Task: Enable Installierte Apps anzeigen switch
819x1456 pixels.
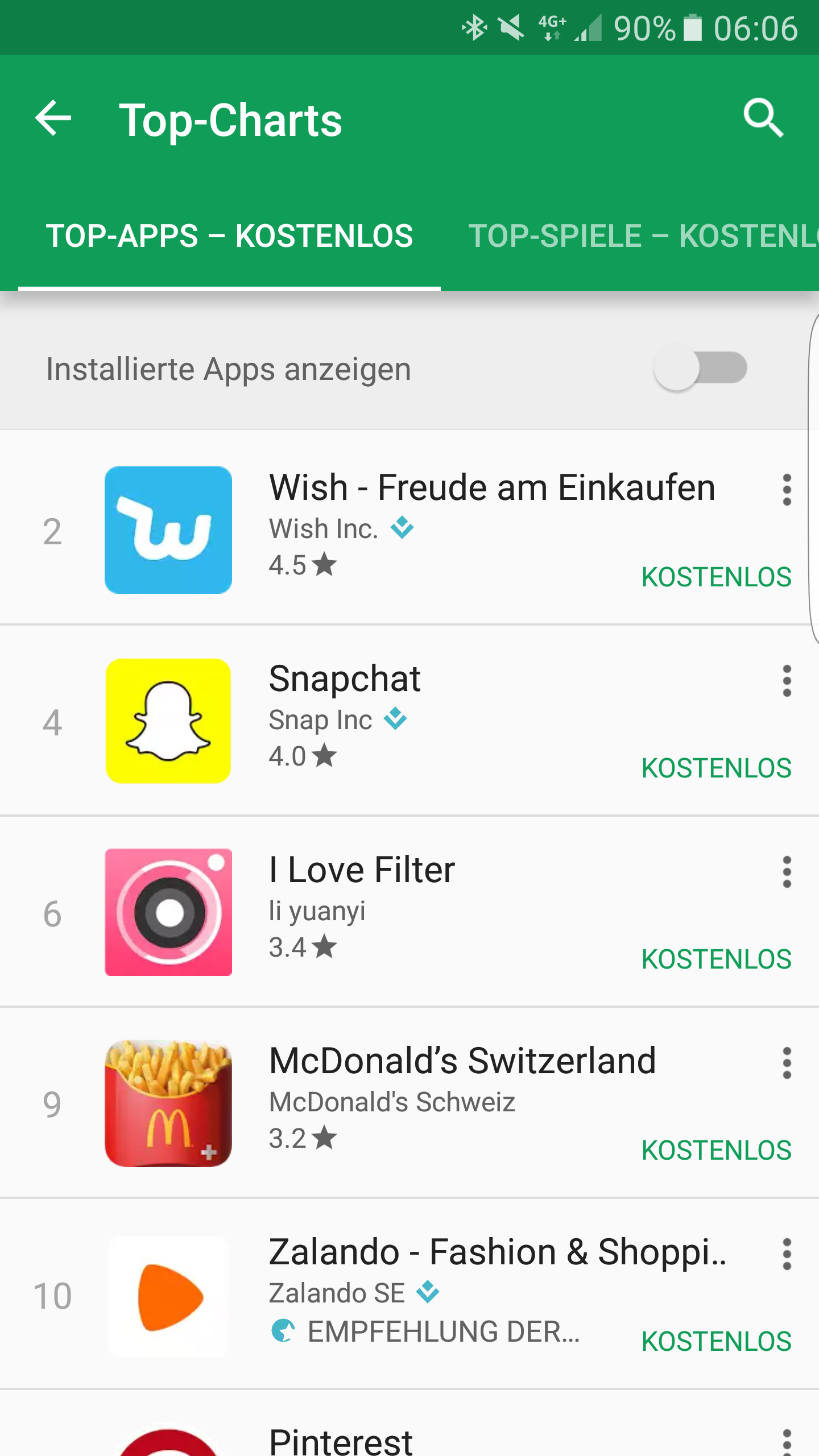Action: coord(701,368)
